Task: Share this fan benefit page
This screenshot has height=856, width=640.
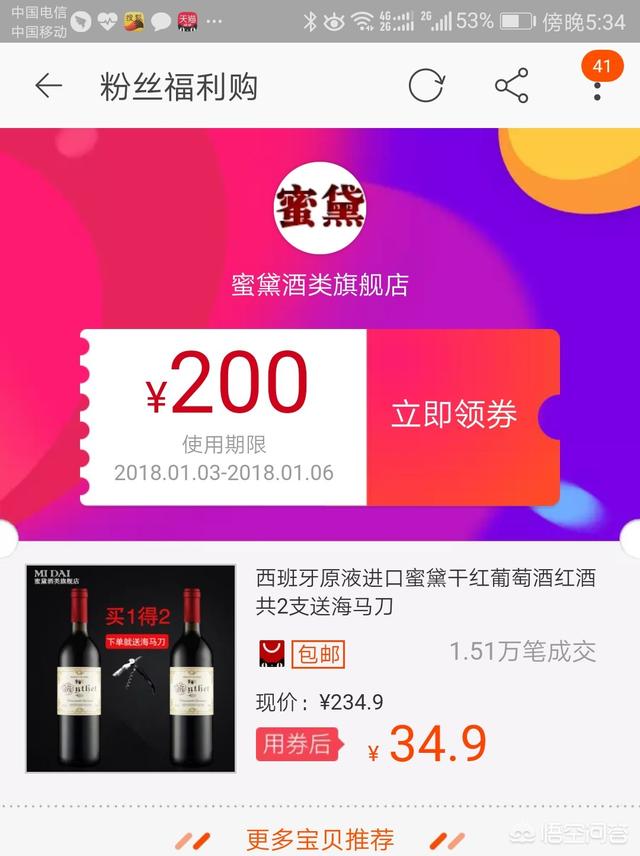Action: (511, 86)
